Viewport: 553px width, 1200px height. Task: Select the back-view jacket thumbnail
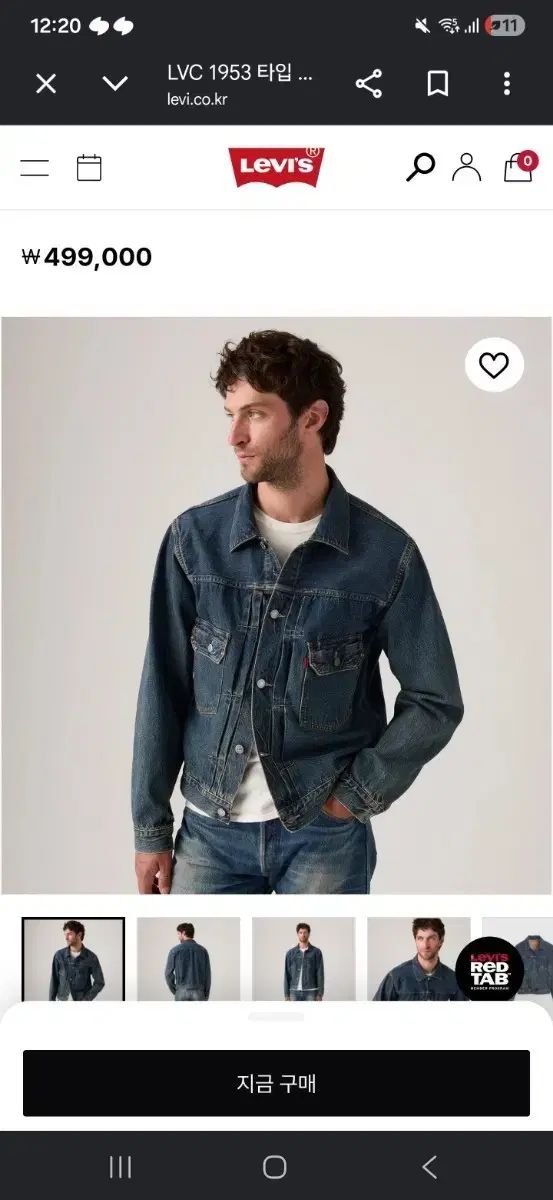point(188,959)
